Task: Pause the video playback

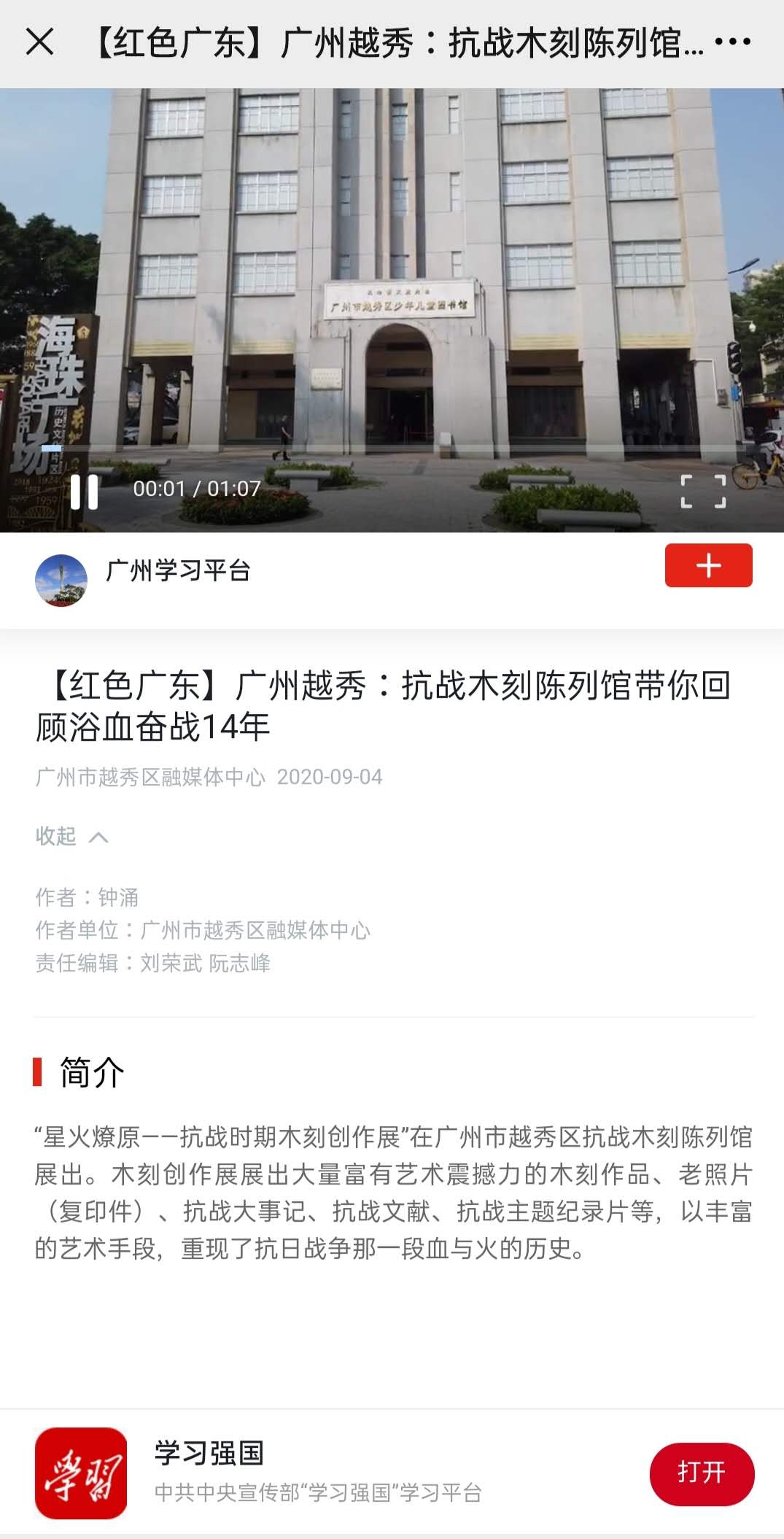Action: pyautogui.click(x=84, y=492)
